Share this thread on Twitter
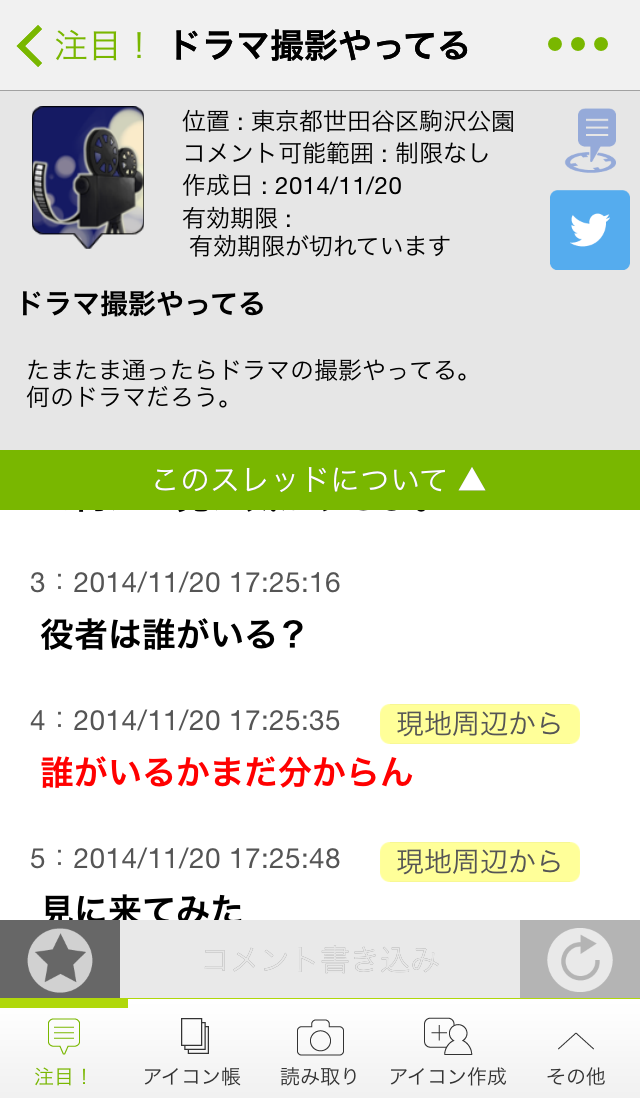 click(x=590, y=231)
